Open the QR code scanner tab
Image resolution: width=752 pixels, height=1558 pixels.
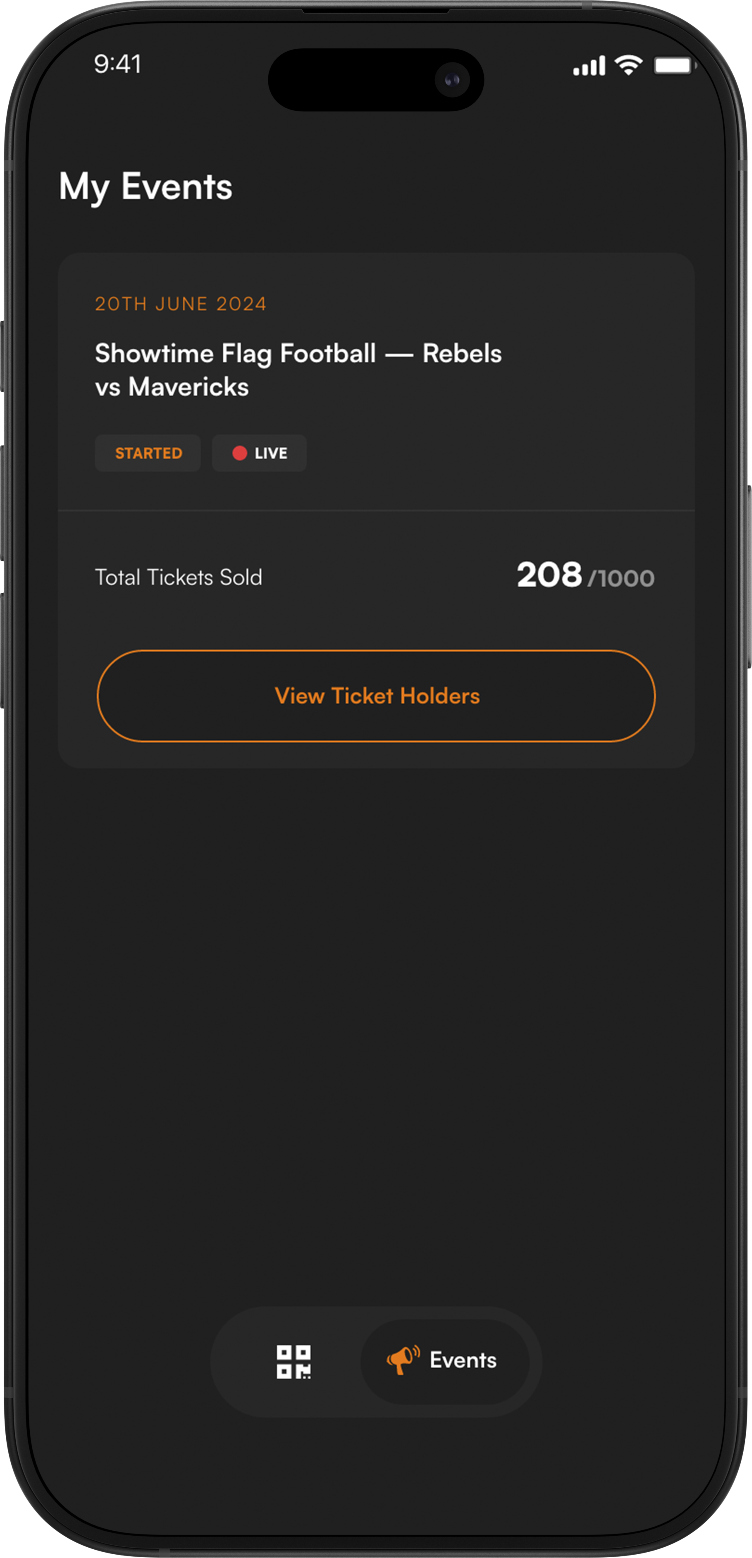[x=294, y=1361]
